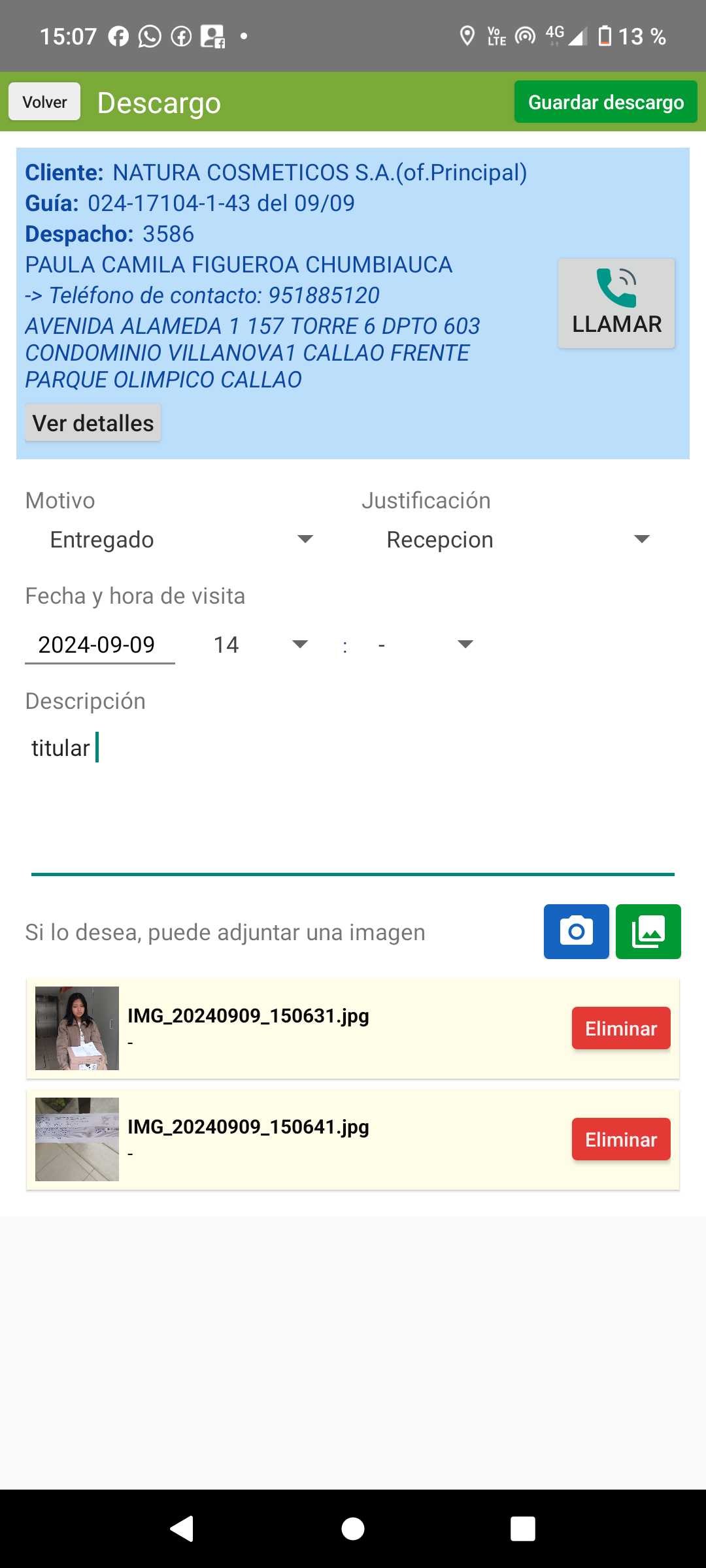The height and width of the screenshot is (1568, 706).
Task: Open thumbnail of IMG_20240909_150641.jpg
Action: pyautogui.click(x=77, y=1139)
